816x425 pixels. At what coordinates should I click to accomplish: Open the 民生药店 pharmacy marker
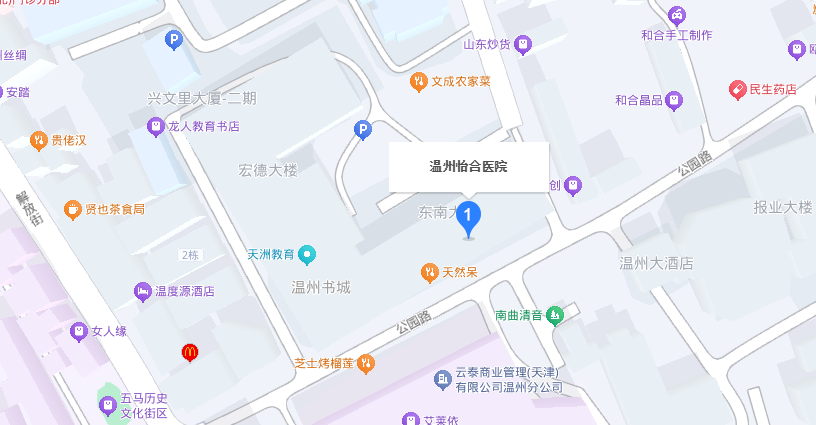738,89
